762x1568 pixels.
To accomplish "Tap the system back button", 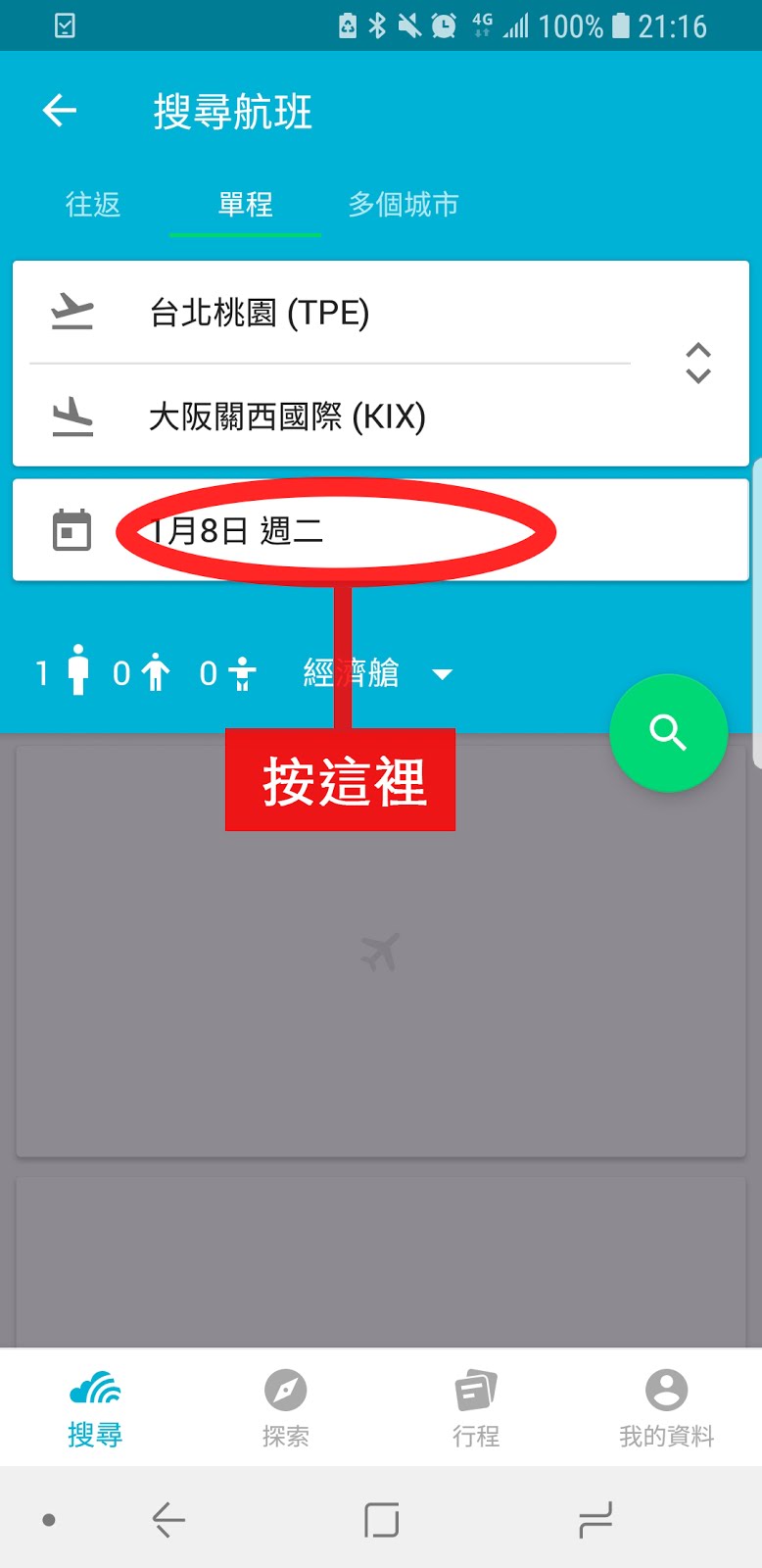I will coord(168,1520).
